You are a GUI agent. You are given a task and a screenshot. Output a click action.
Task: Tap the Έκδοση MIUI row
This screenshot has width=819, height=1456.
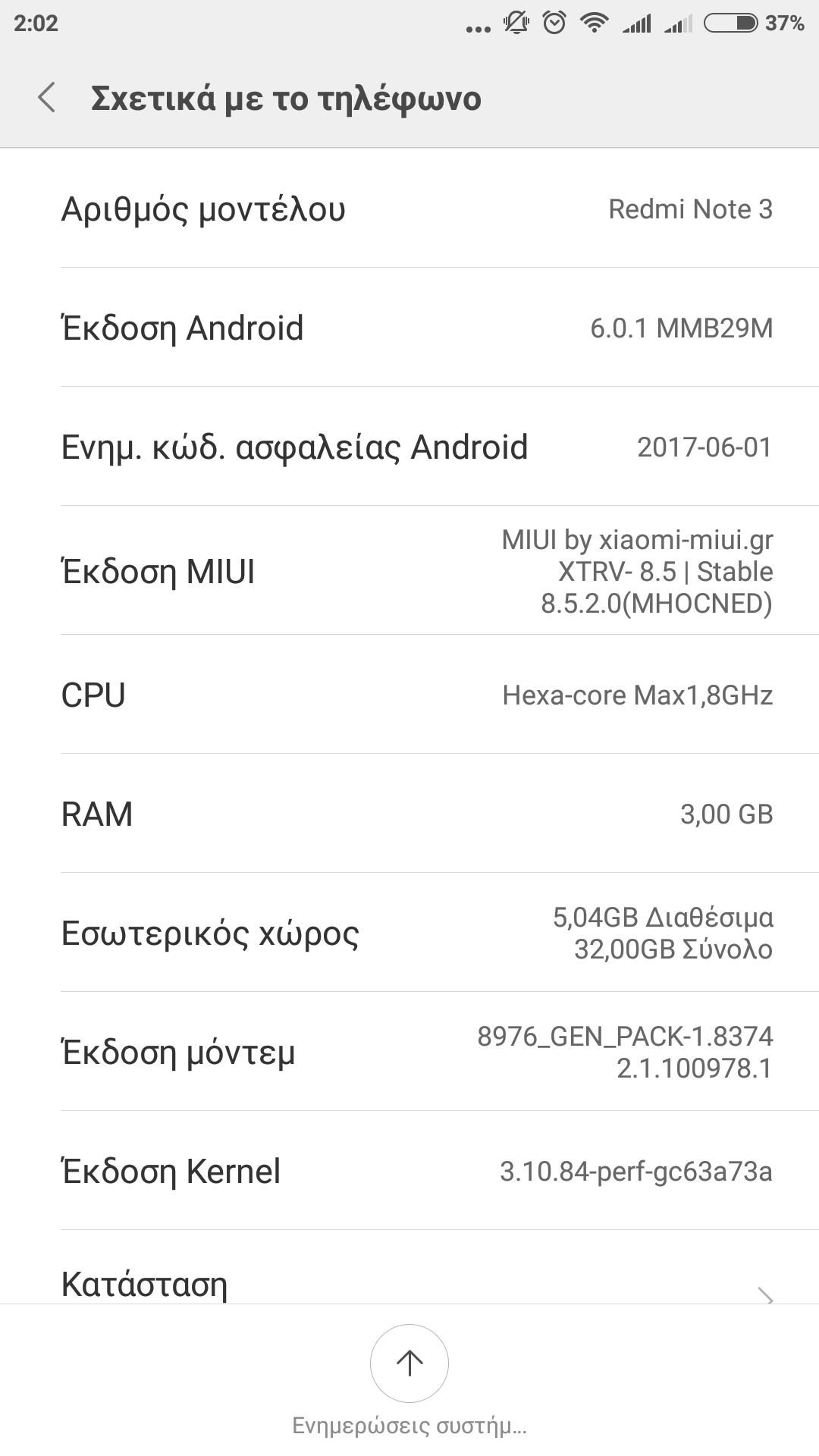409,571
